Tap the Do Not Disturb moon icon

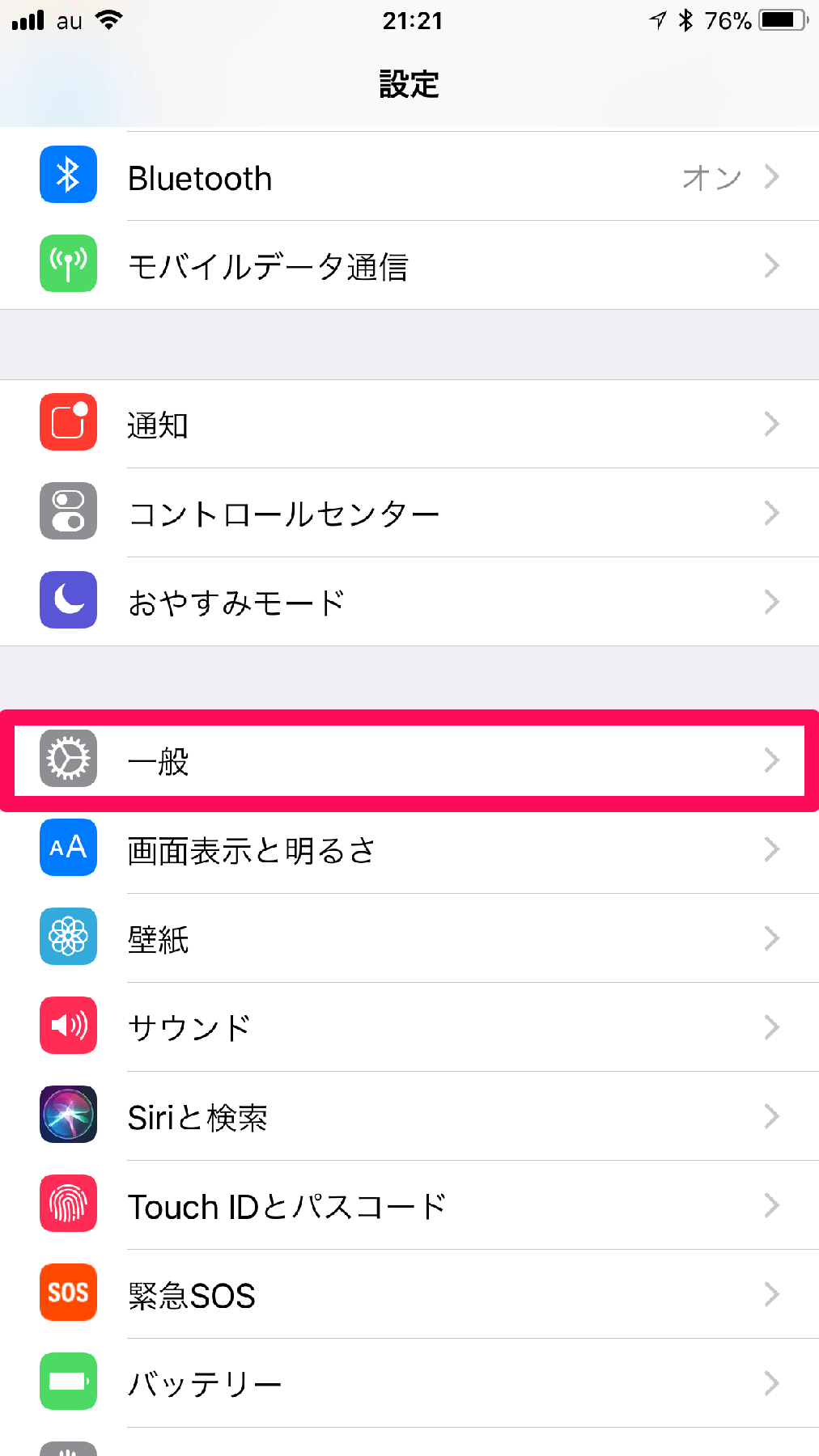pyautogui.click(x=68, y=600)
